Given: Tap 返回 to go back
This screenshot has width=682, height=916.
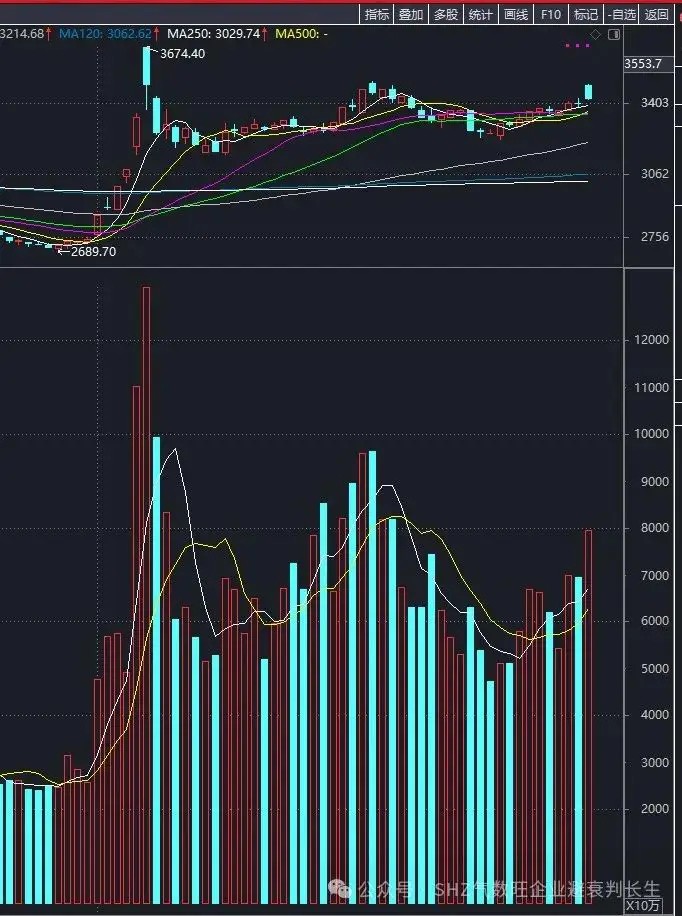Looking at the screenshot, I should tap(656, 15).
